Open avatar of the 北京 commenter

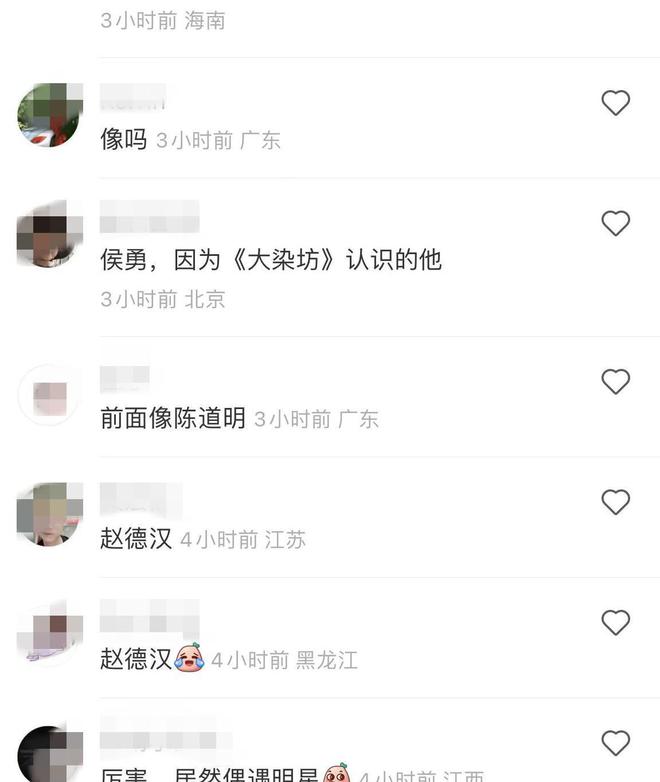coord(48,235)
